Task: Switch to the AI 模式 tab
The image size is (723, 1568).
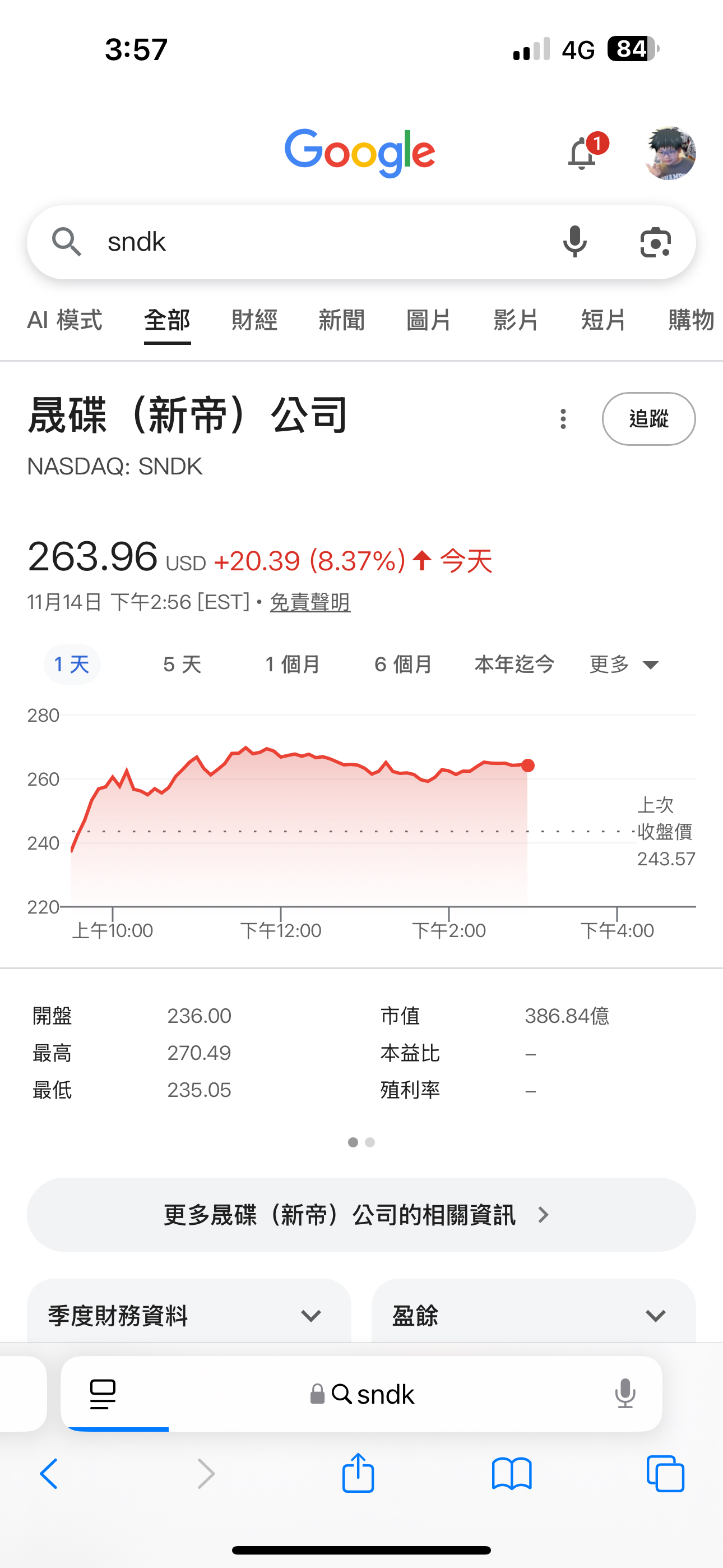Action: [64, 320]
